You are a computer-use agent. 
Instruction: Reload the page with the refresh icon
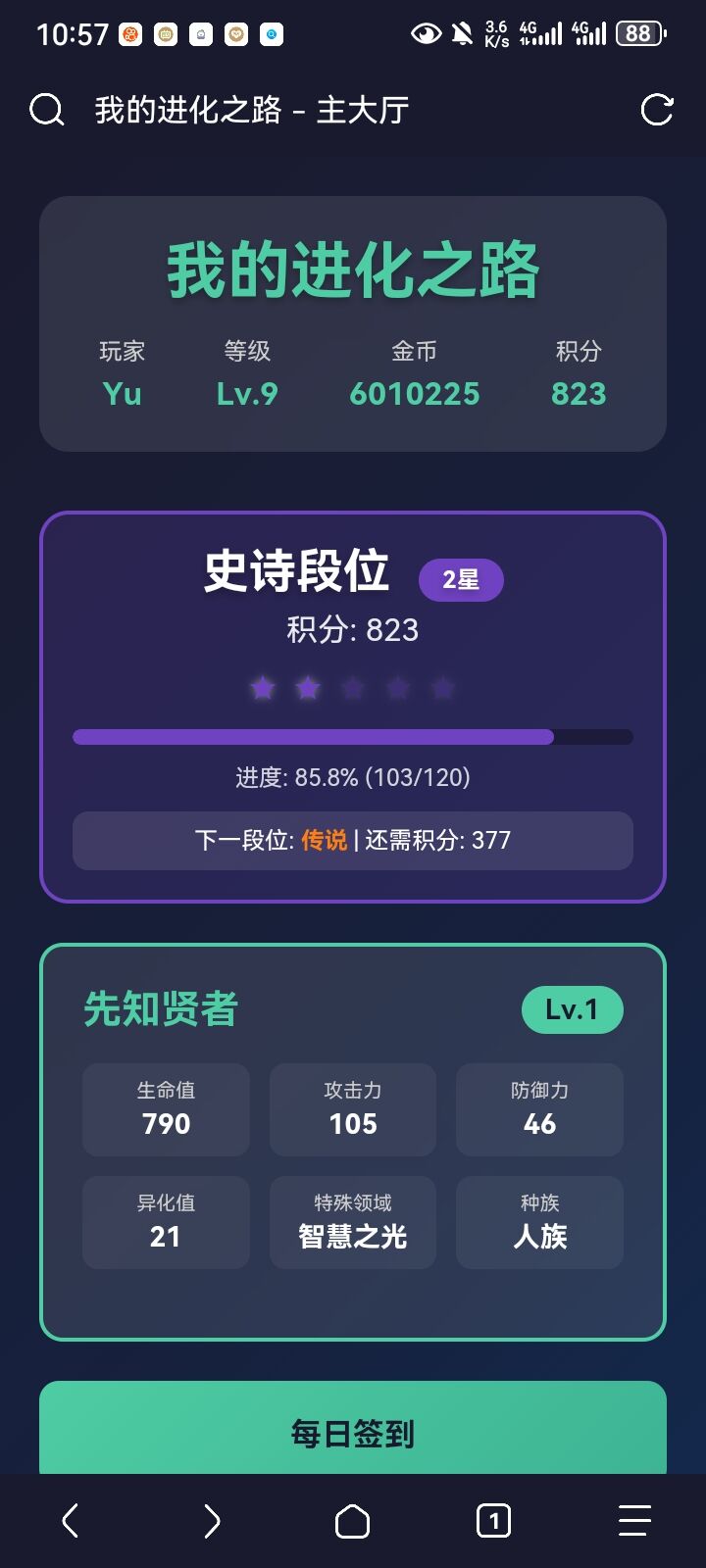coord(657,110)
